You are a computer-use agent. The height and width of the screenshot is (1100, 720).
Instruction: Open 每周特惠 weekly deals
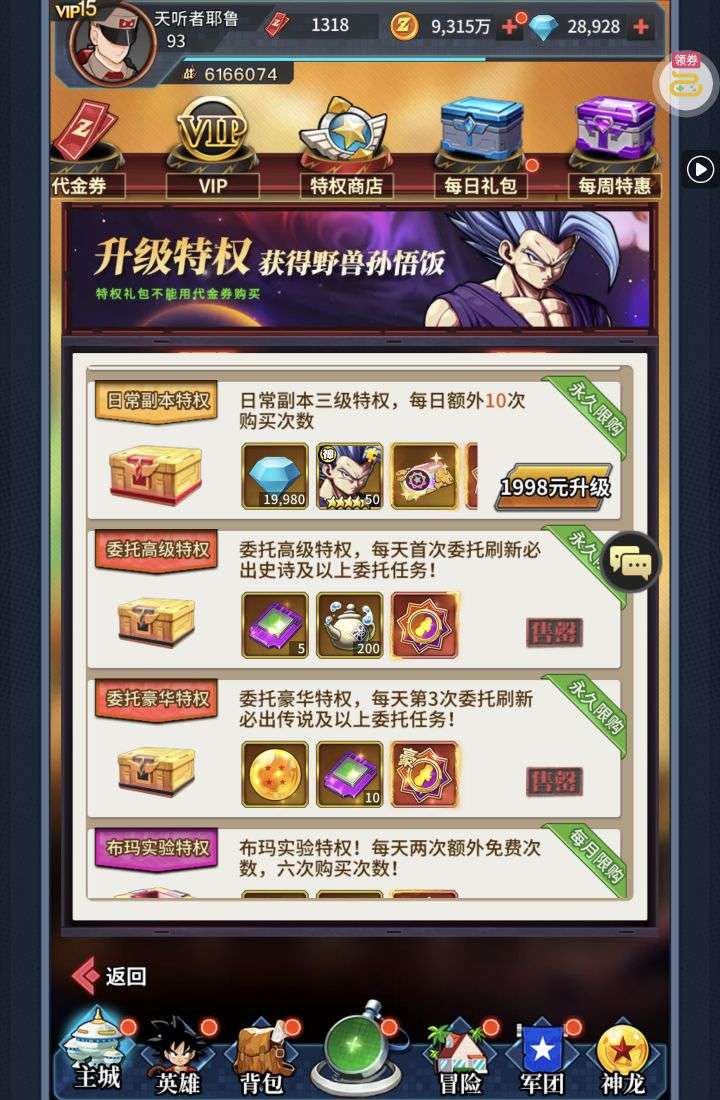click(x=615, y=145)
